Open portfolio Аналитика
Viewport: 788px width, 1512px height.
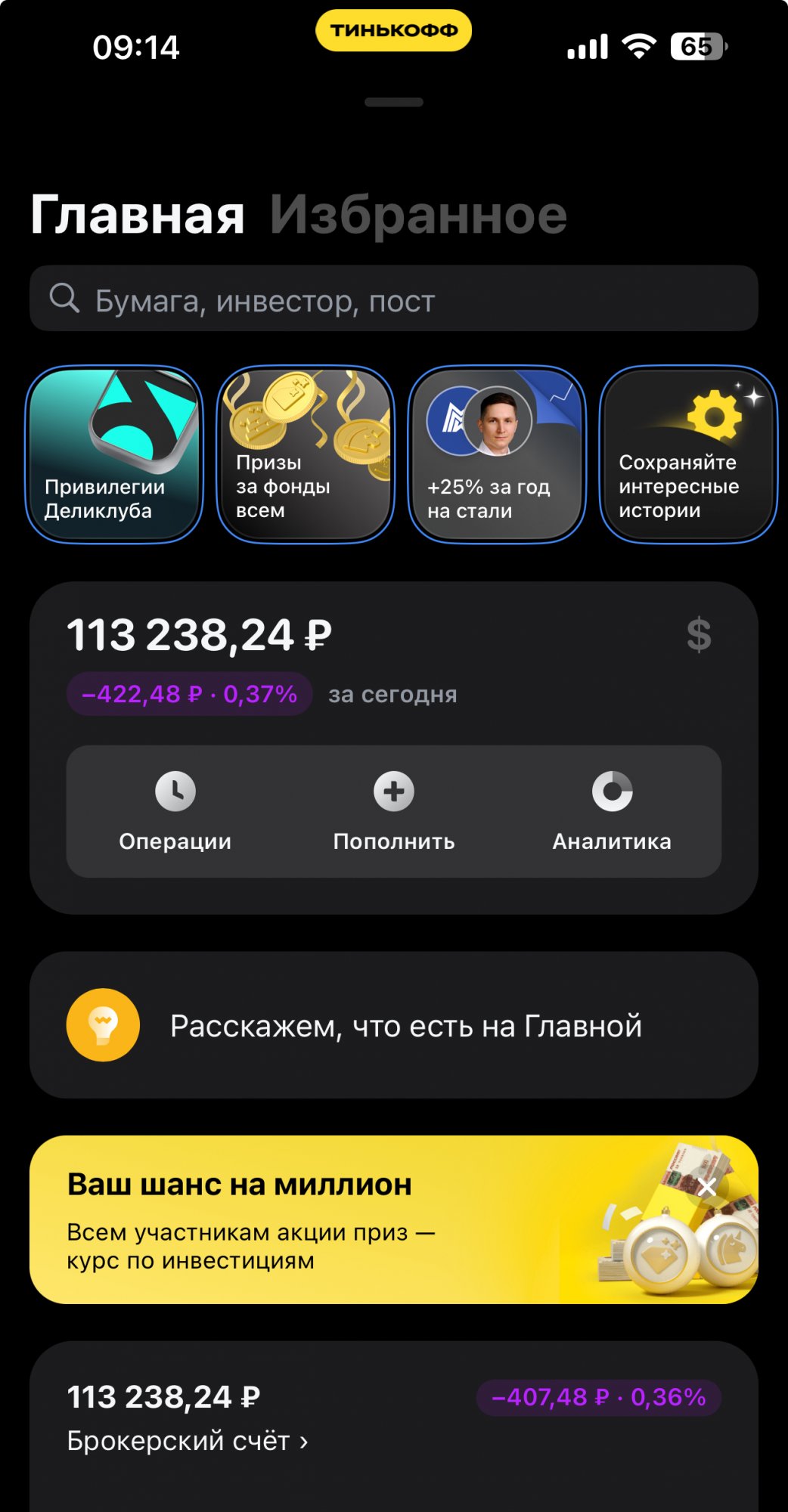[612, 811]
